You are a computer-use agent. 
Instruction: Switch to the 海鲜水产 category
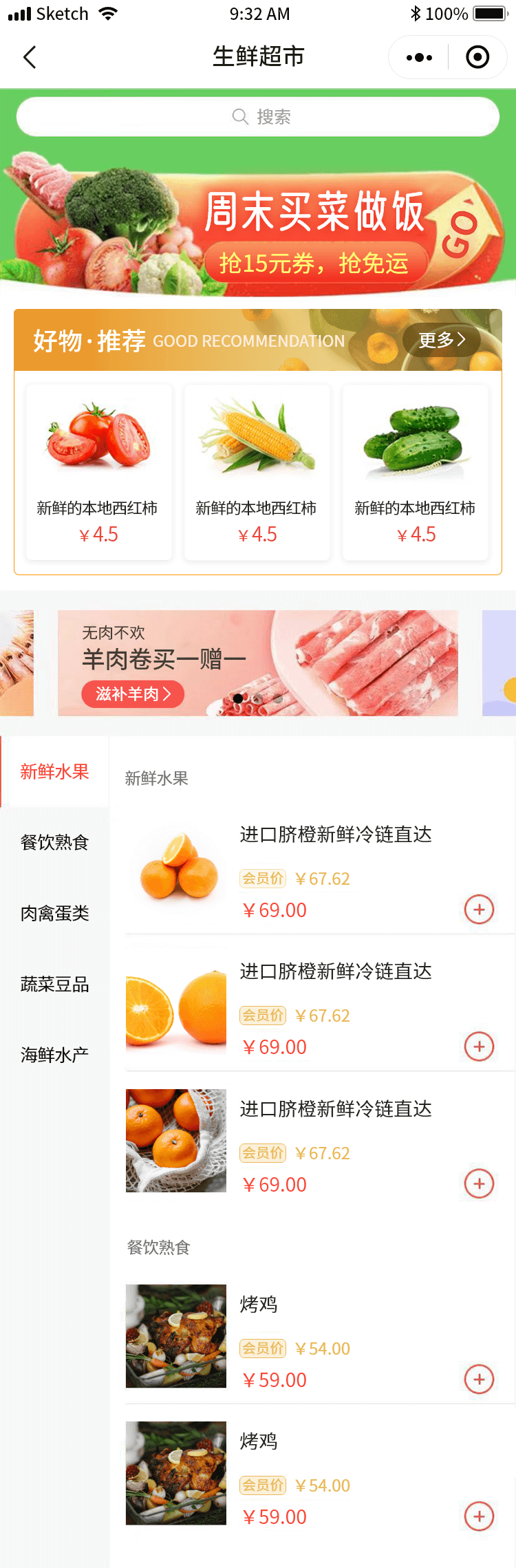pos(54,1055)
